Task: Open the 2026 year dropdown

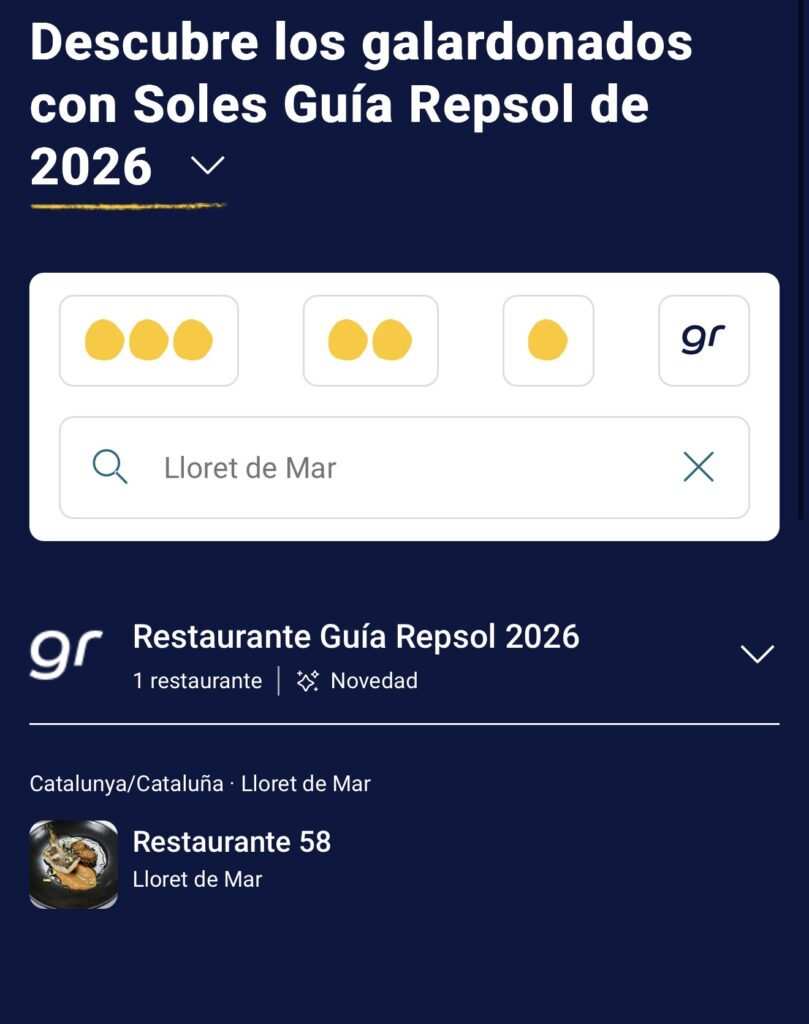Action: click(x=207, y=166)
